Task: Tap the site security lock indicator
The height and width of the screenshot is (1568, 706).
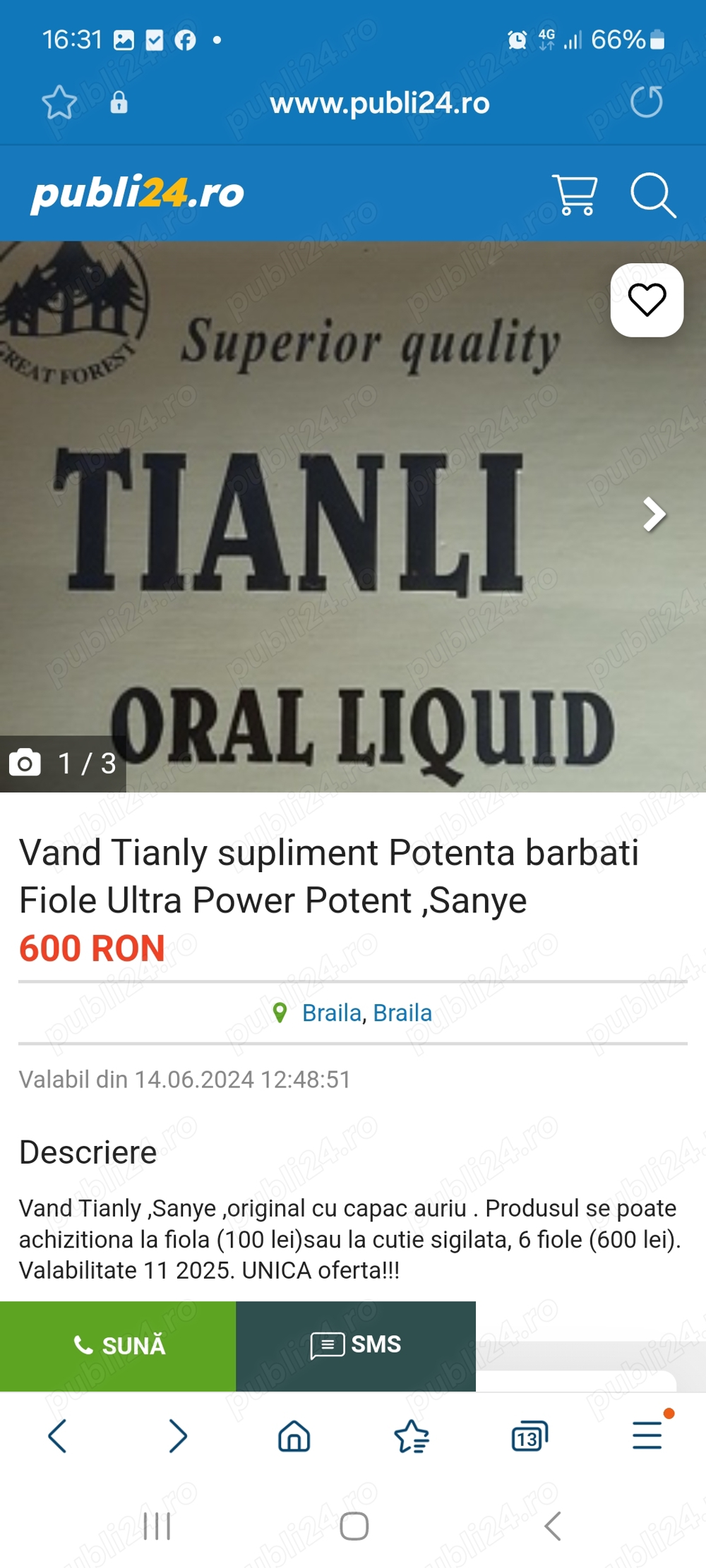Action: point(118,103)
